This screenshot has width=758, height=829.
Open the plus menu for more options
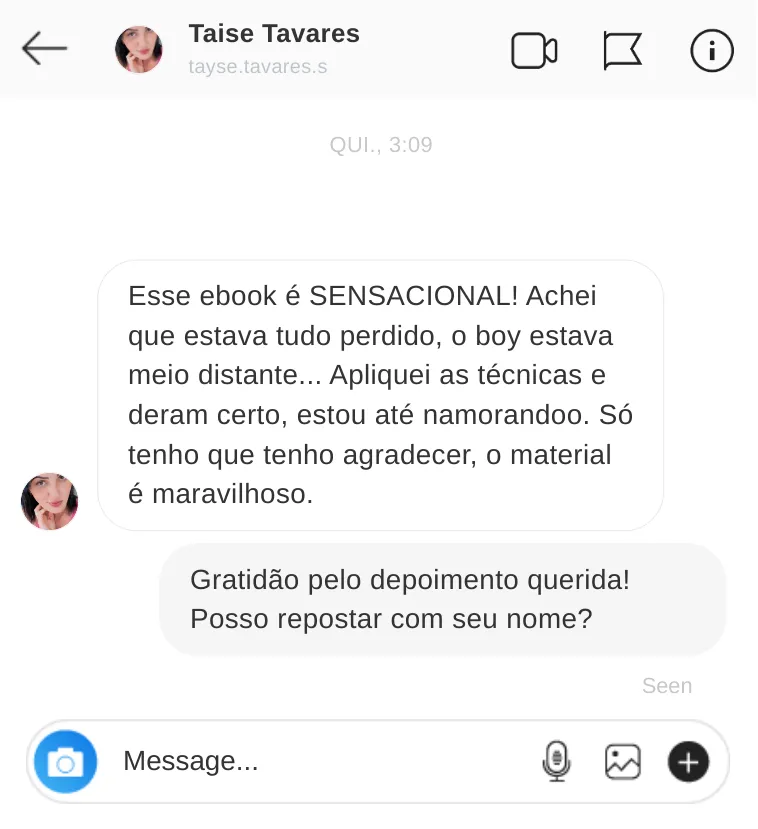pyautogui.click(x=688, y=762)
